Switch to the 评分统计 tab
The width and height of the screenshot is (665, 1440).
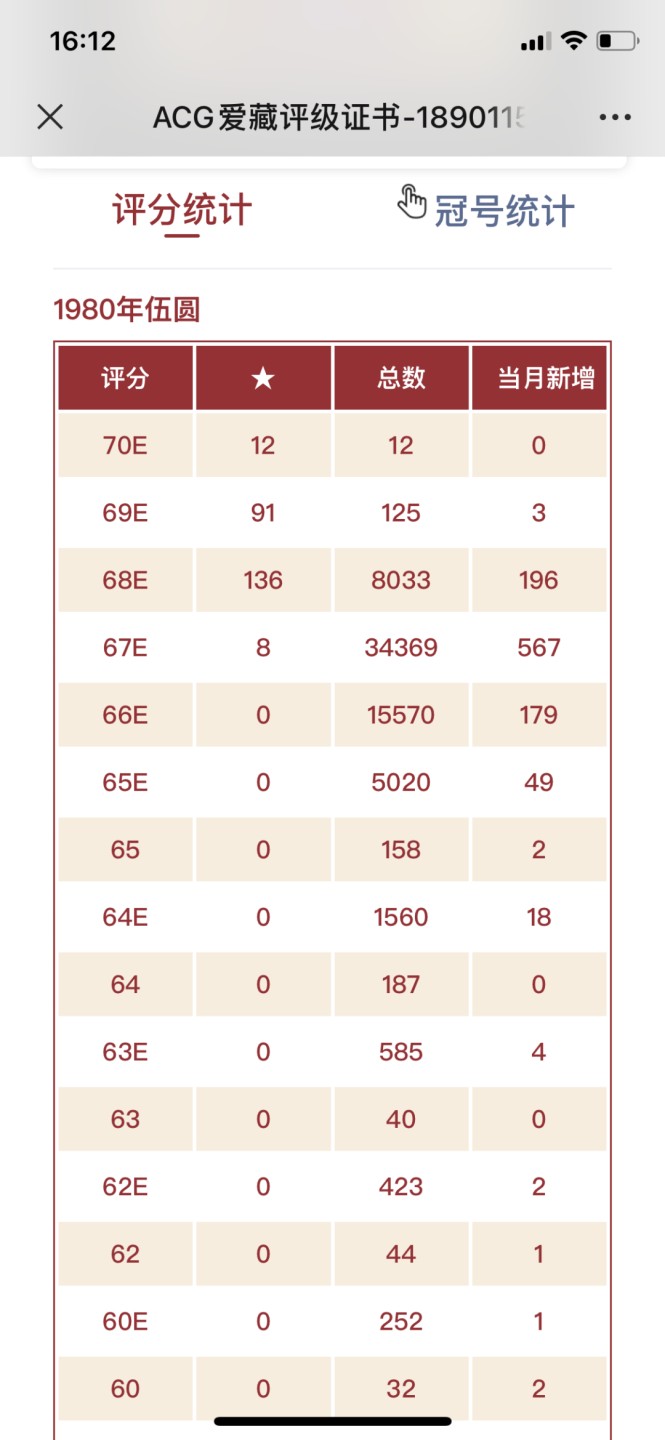182,211
